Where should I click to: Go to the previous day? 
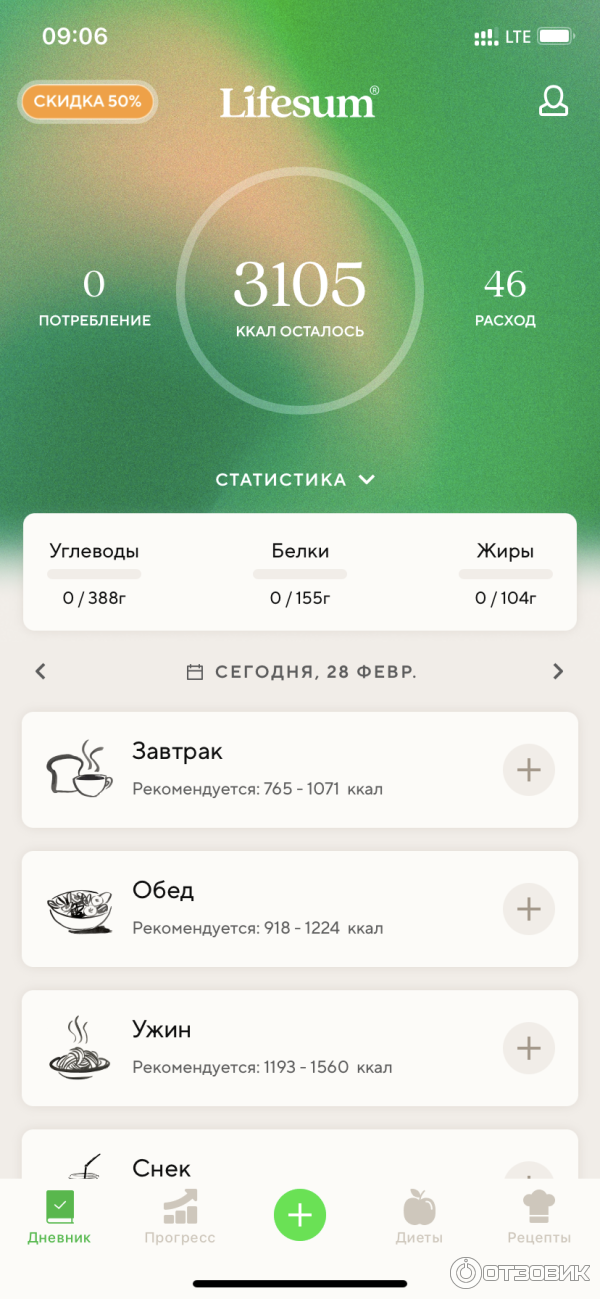click(41, 672)
